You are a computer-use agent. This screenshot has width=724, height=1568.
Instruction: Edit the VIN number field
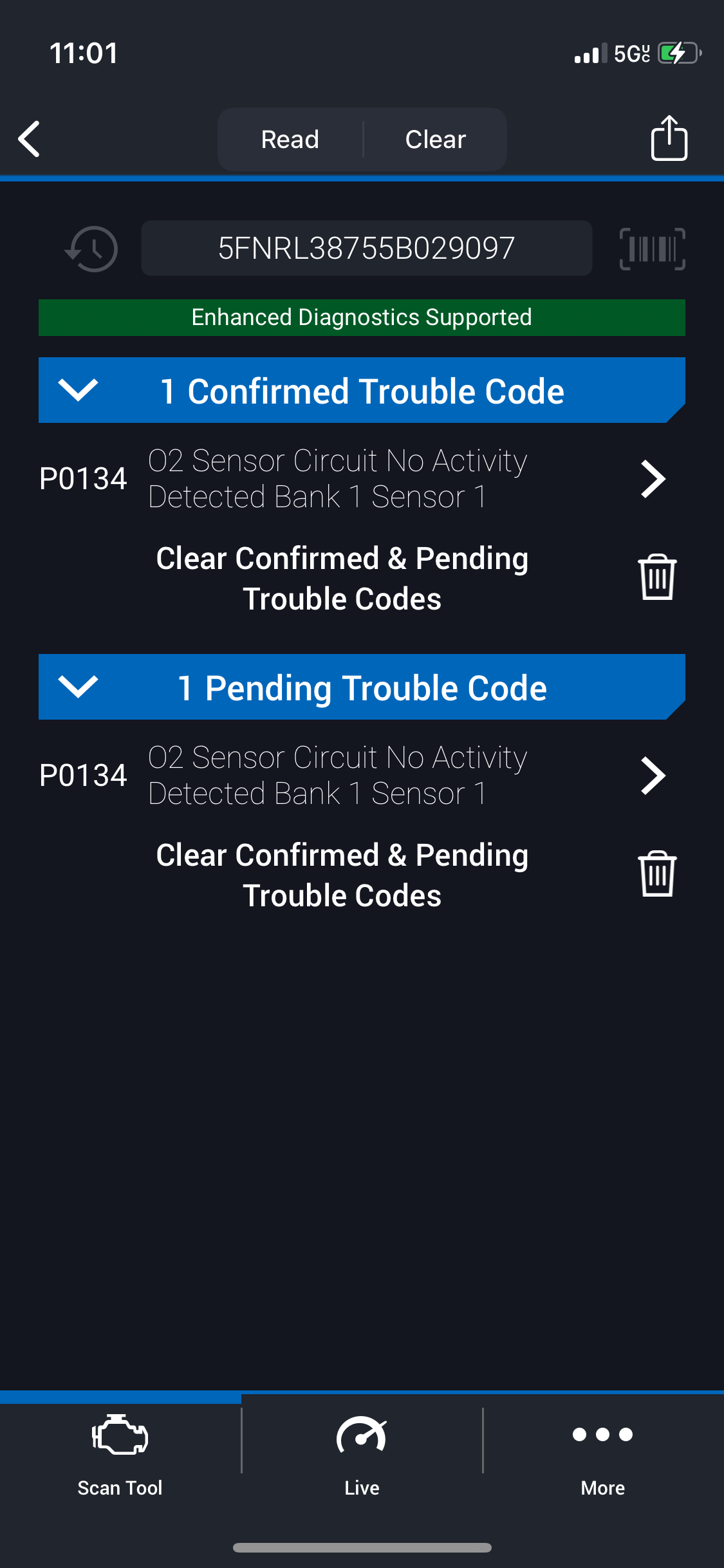(x=366, y=248)
